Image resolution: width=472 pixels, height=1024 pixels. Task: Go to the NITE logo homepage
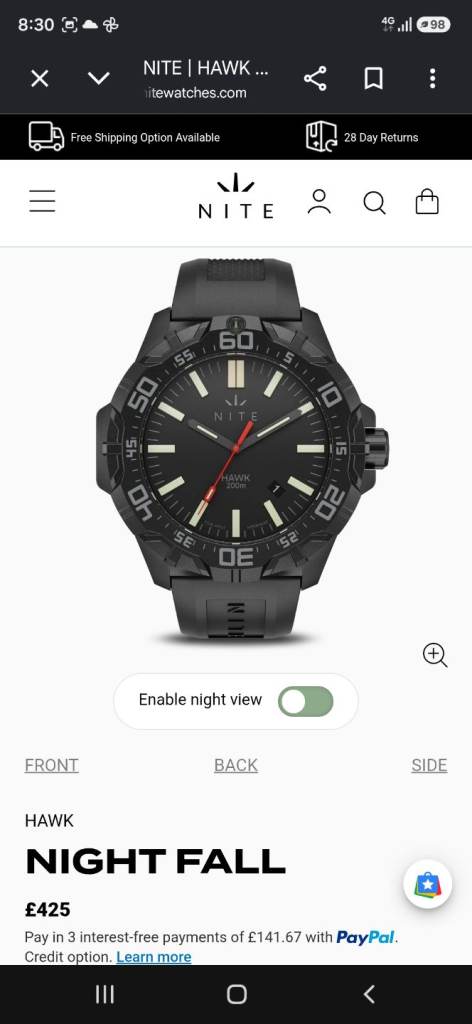236,196
